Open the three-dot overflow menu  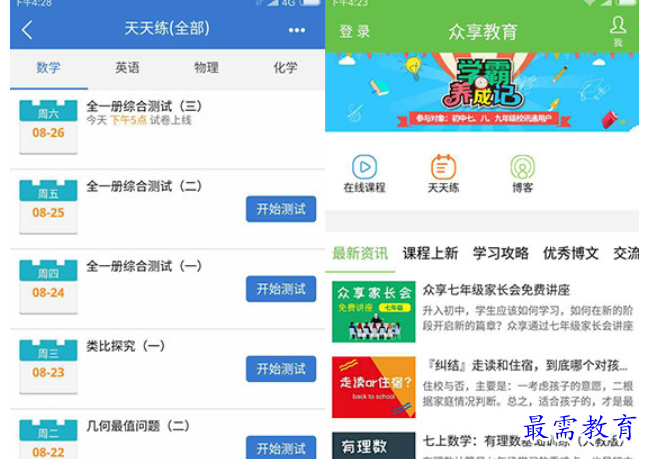point(296,30)
